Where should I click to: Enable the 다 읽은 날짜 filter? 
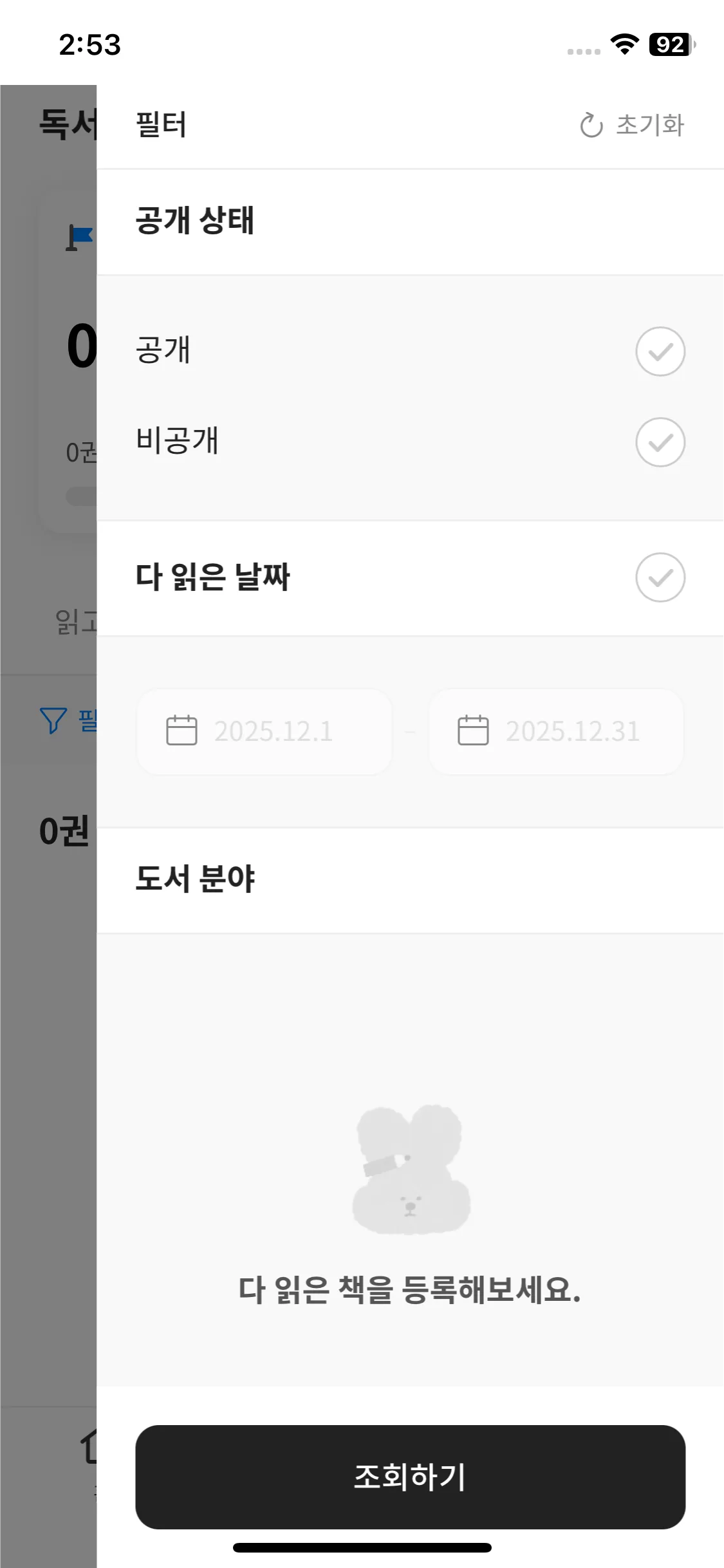click(660, 577)
